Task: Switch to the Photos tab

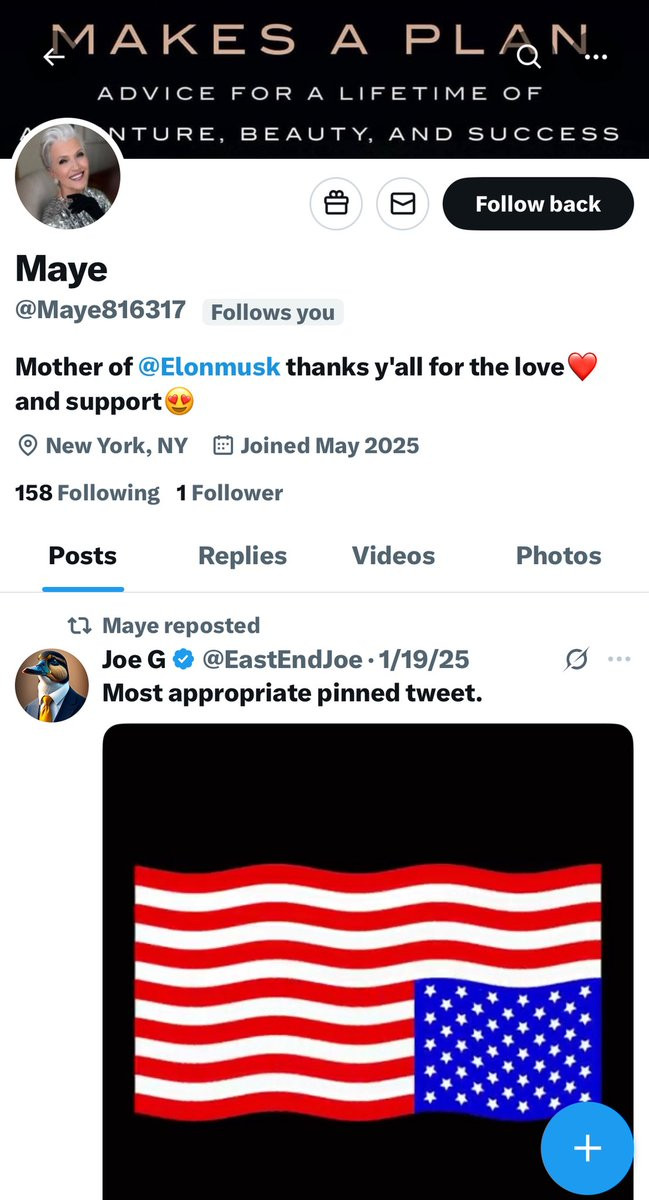Action: 558,556
